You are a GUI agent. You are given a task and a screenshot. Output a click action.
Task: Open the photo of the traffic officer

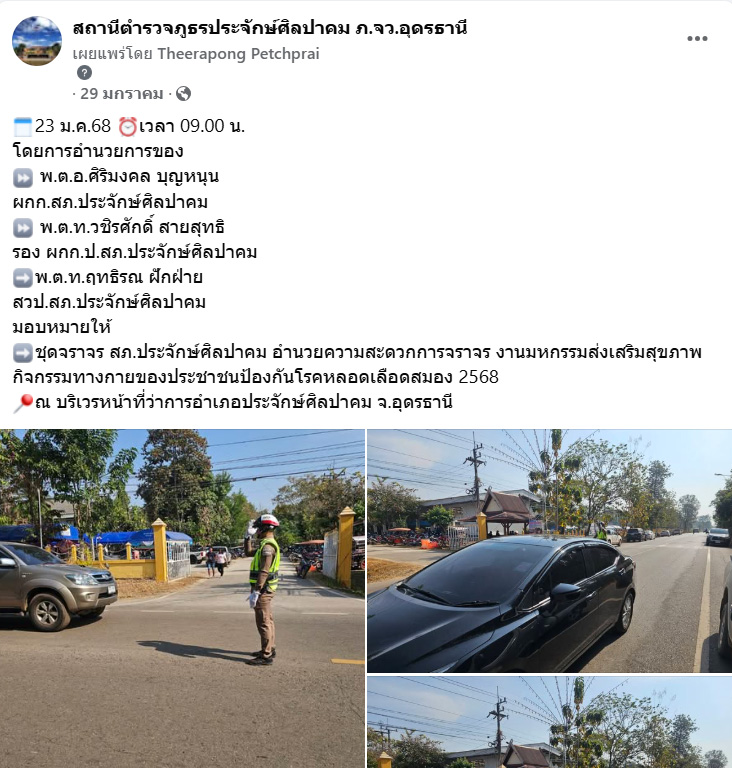point(182,598)
